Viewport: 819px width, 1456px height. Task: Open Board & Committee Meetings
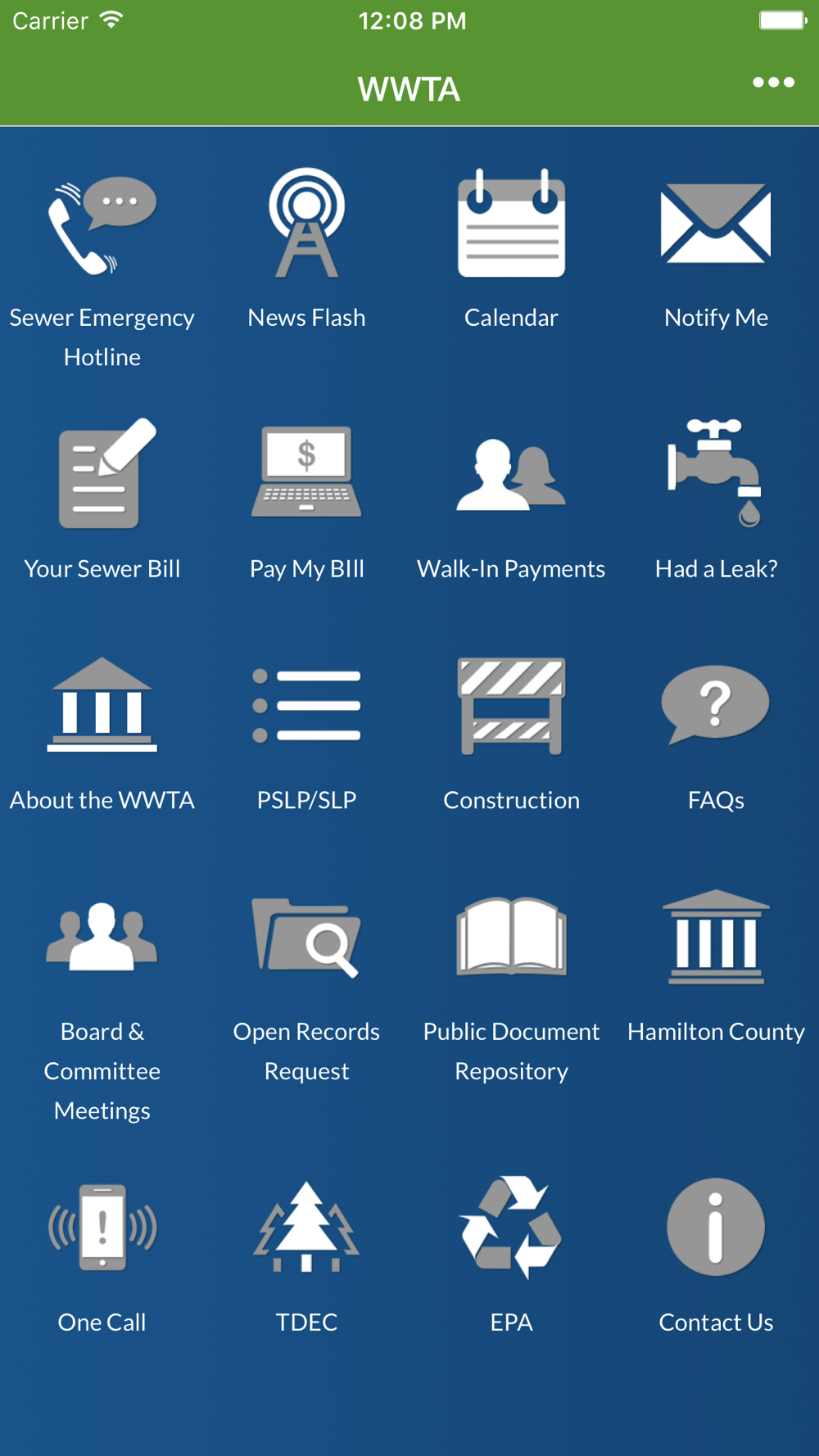102,1006
